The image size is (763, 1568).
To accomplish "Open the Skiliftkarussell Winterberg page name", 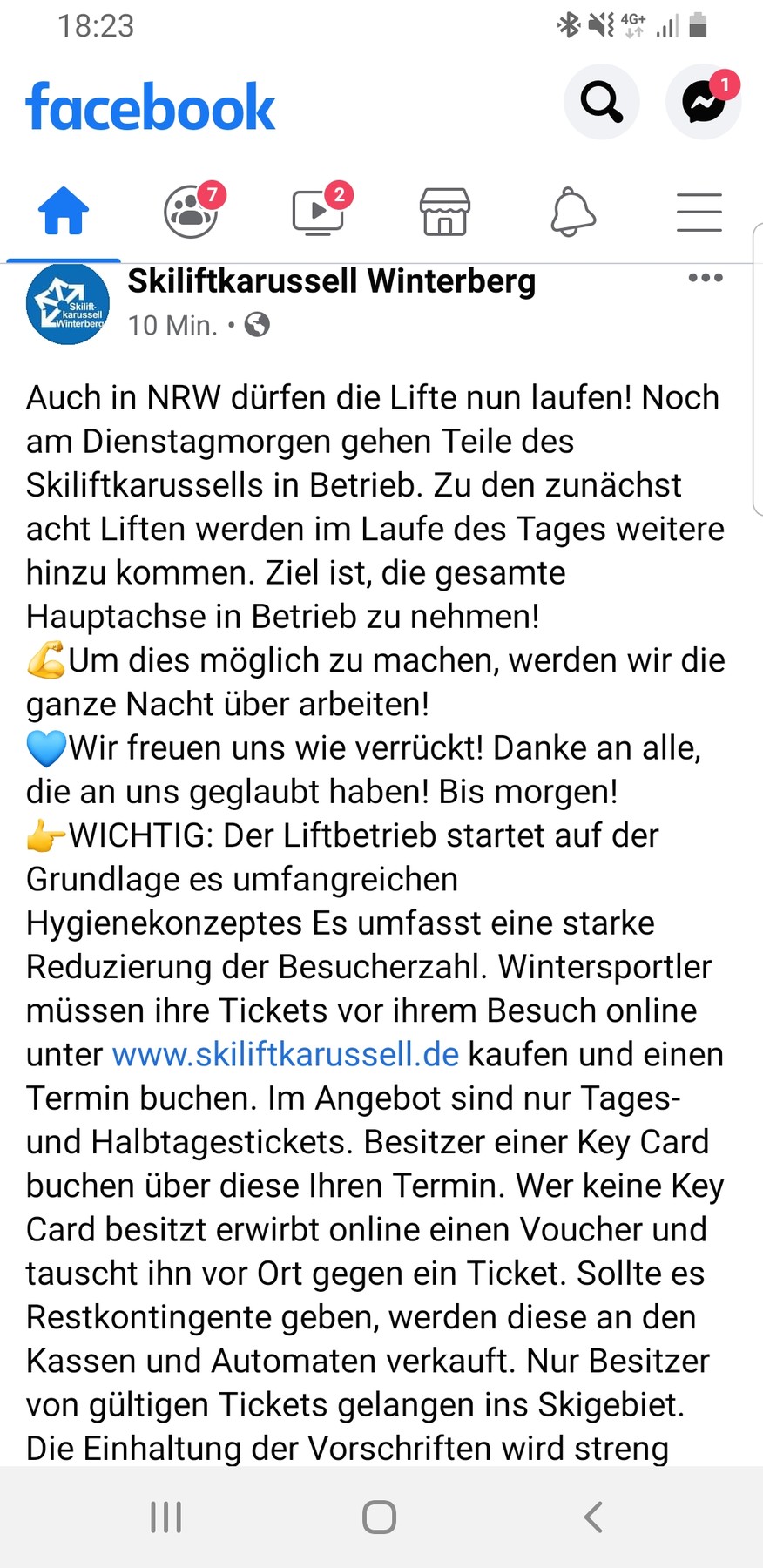I will (331, 281).
